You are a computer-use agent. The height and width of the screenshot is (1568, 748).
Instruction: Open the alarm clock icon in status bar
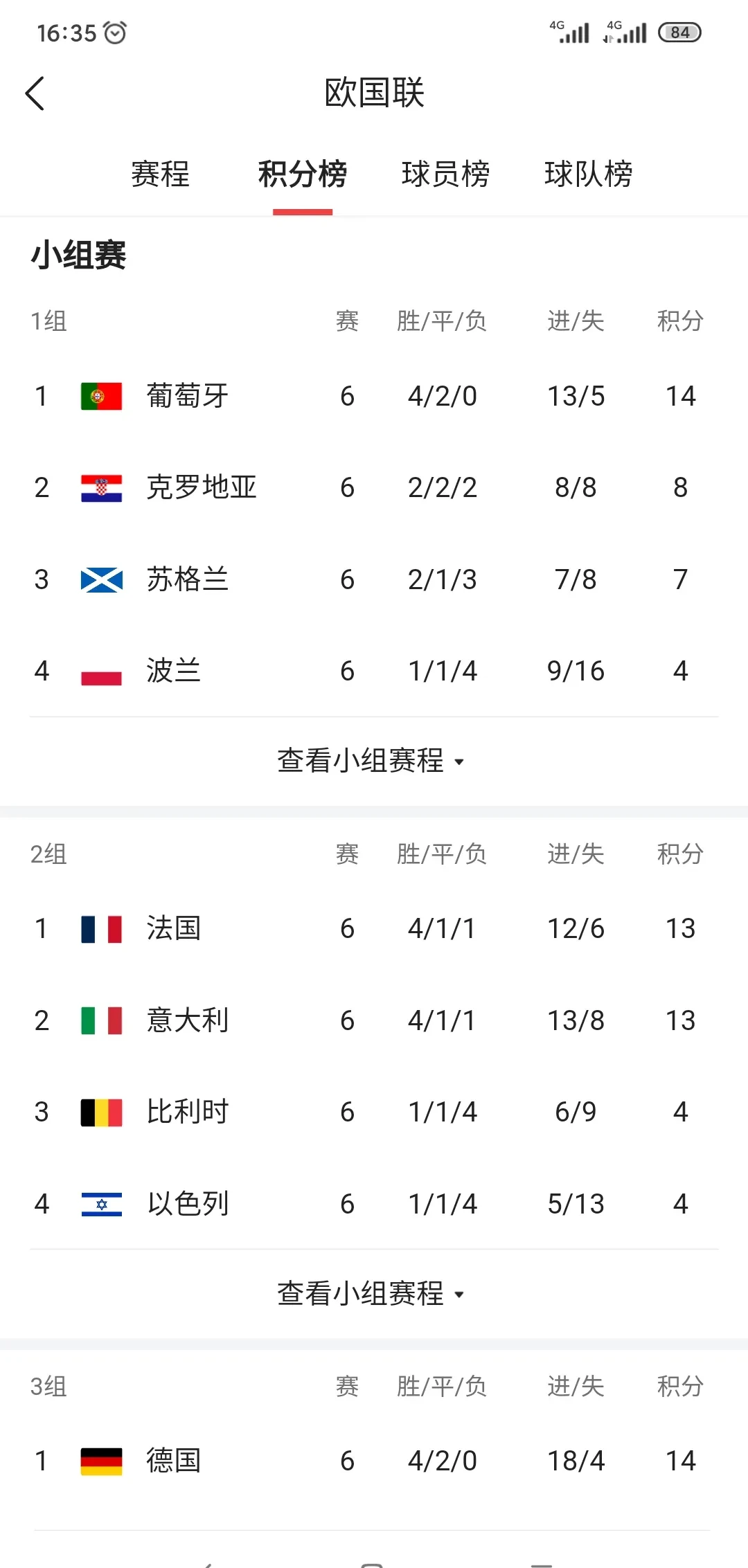(116, 31)
